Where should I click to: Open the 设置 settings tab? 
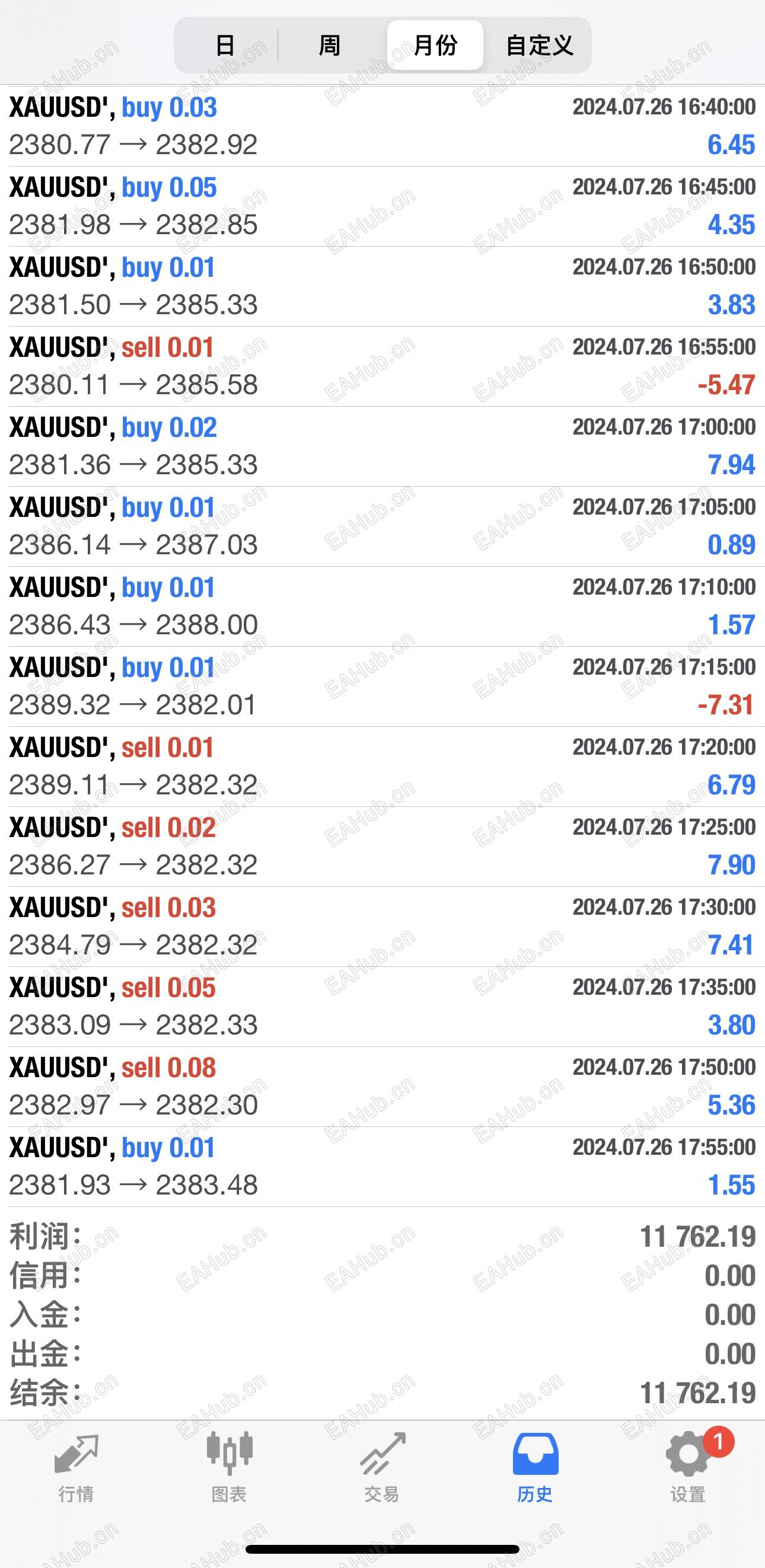(x=689, y=1468)
